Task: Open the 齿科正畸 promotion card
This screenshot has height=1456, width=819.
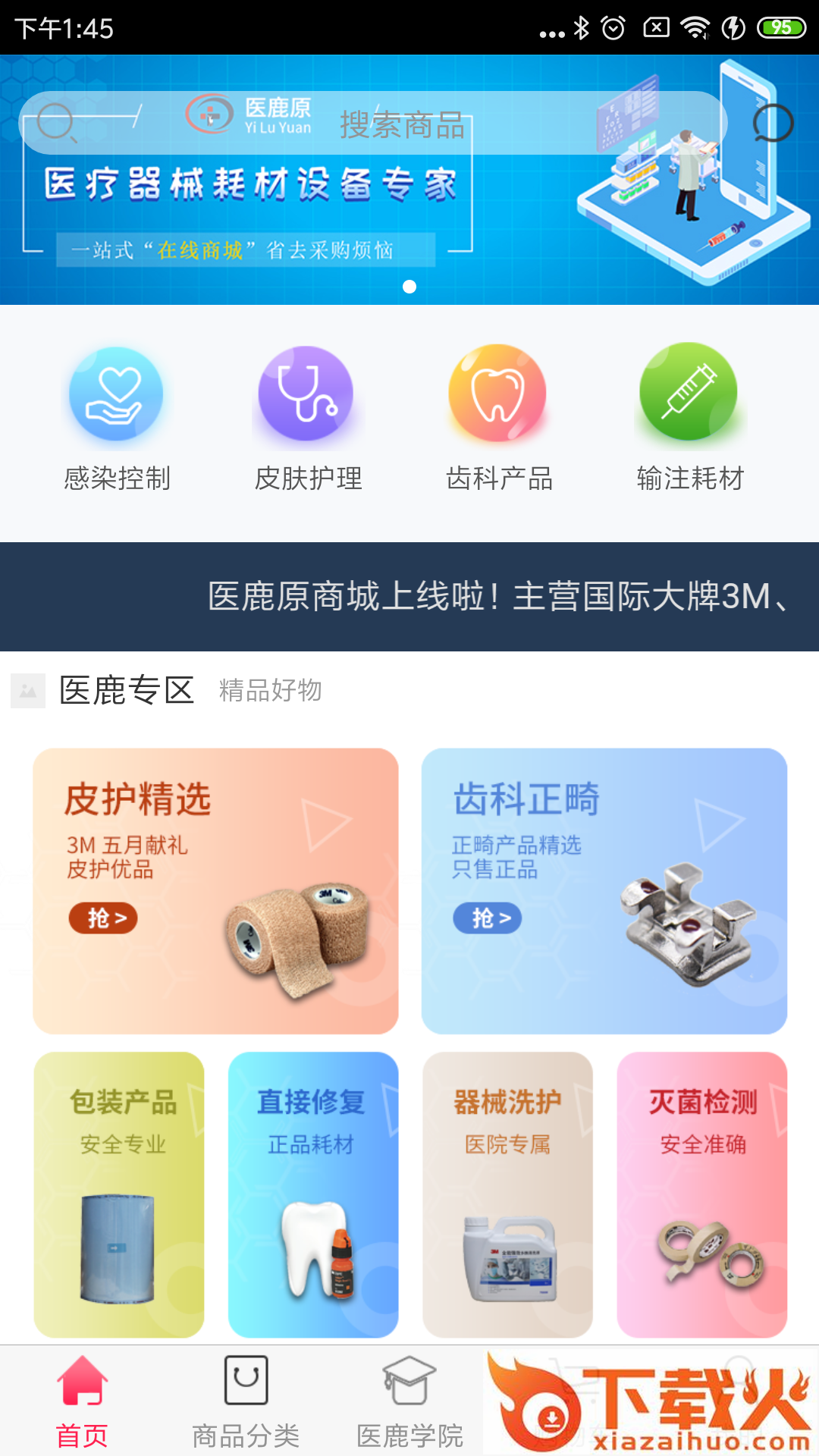Action: [604, 891]
